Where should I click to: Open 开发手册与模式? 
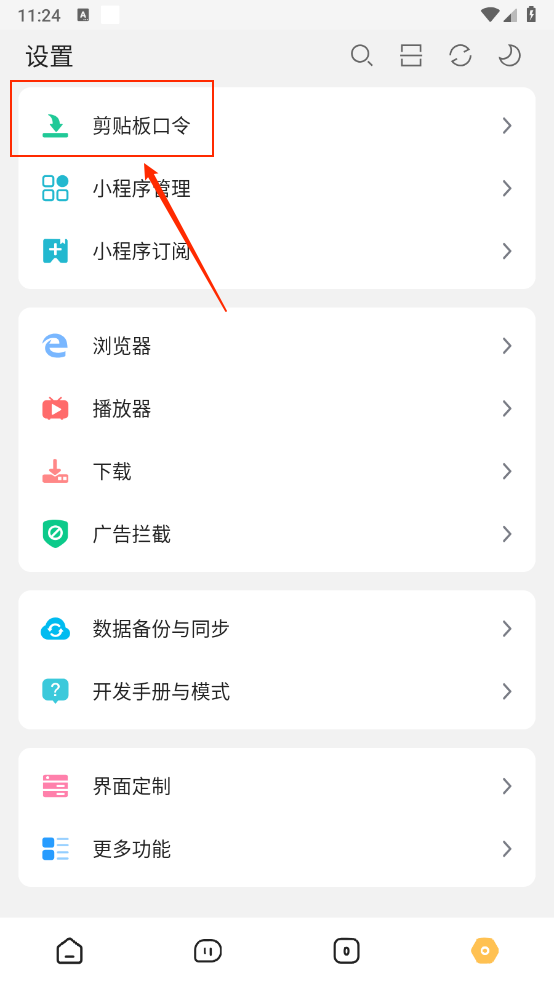coord(277,692)
